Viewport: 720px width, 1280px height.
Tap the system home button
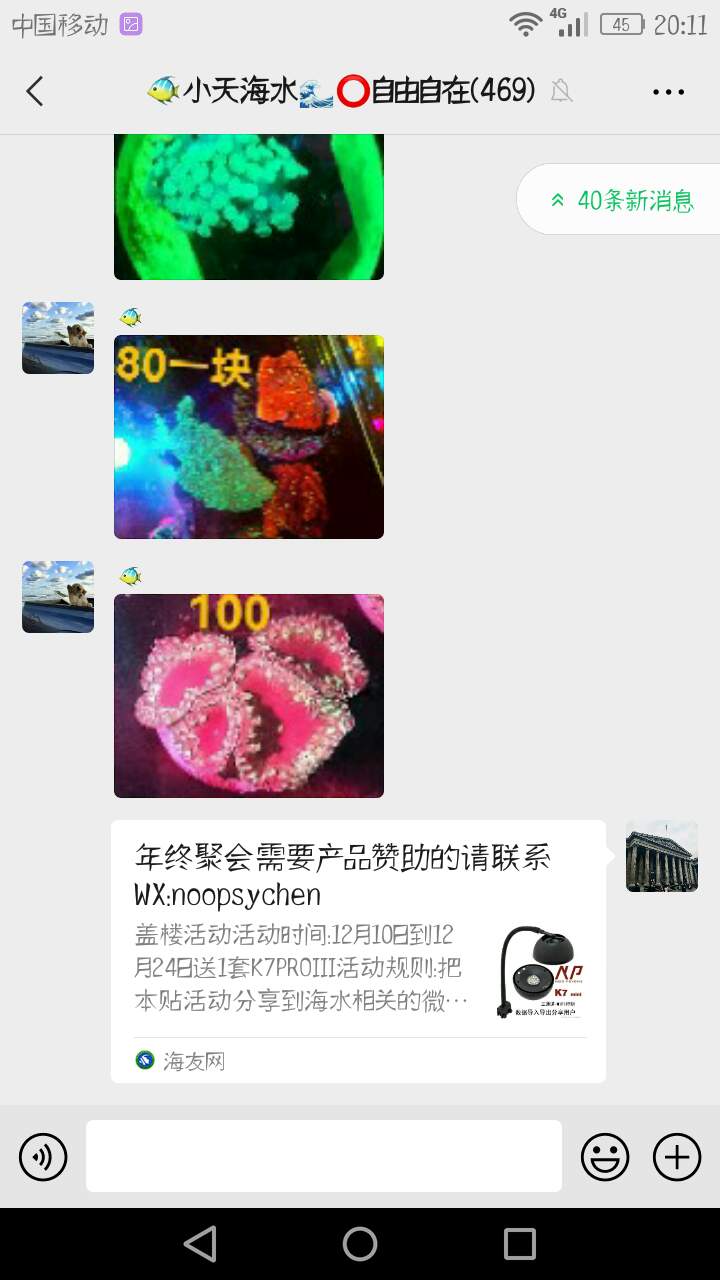[360, 1244]
